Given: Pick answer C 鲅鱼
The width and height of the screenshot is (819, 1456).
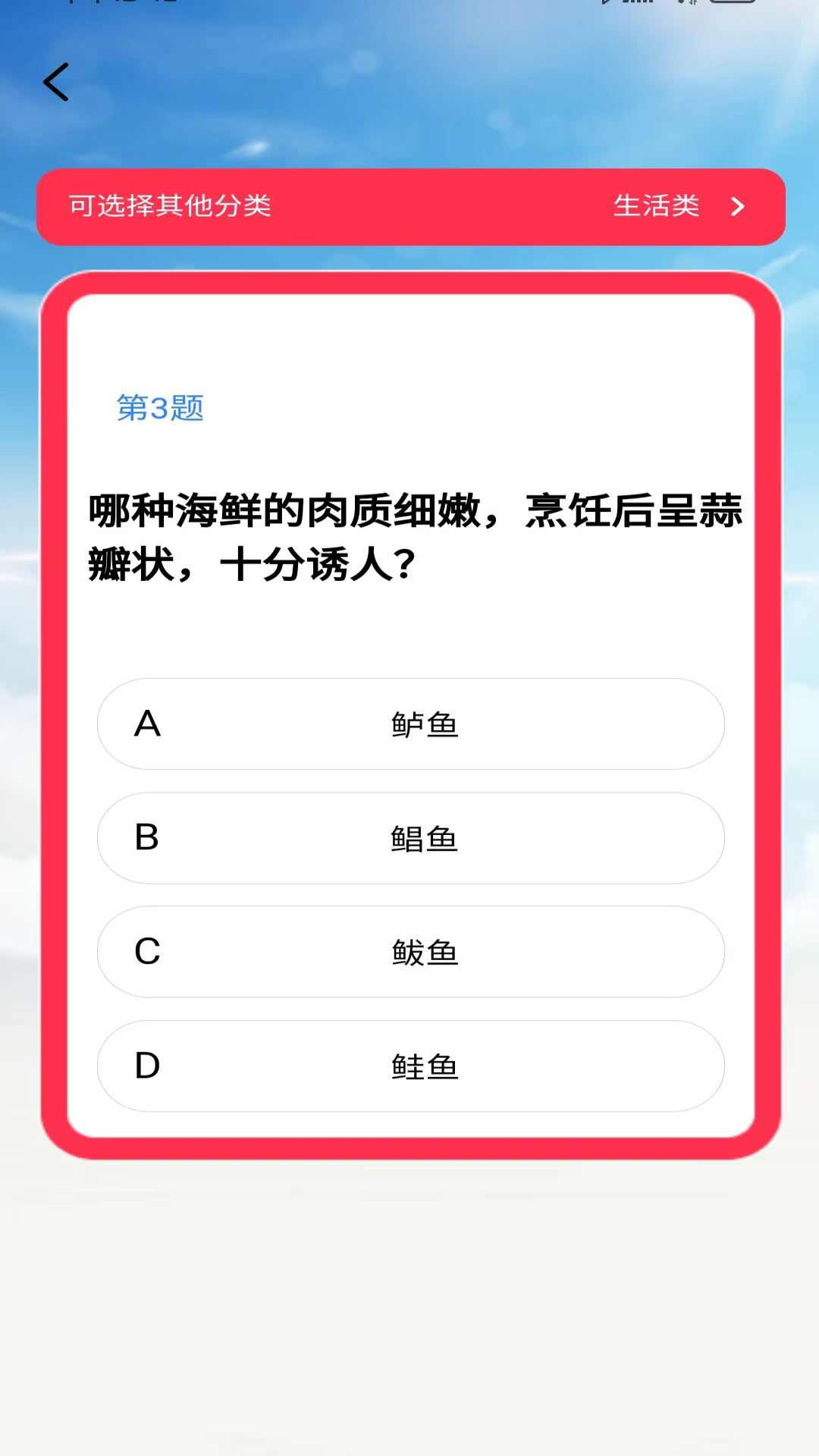Looking at the screenshot, I should pyautogui.click(x=410, y=952).
